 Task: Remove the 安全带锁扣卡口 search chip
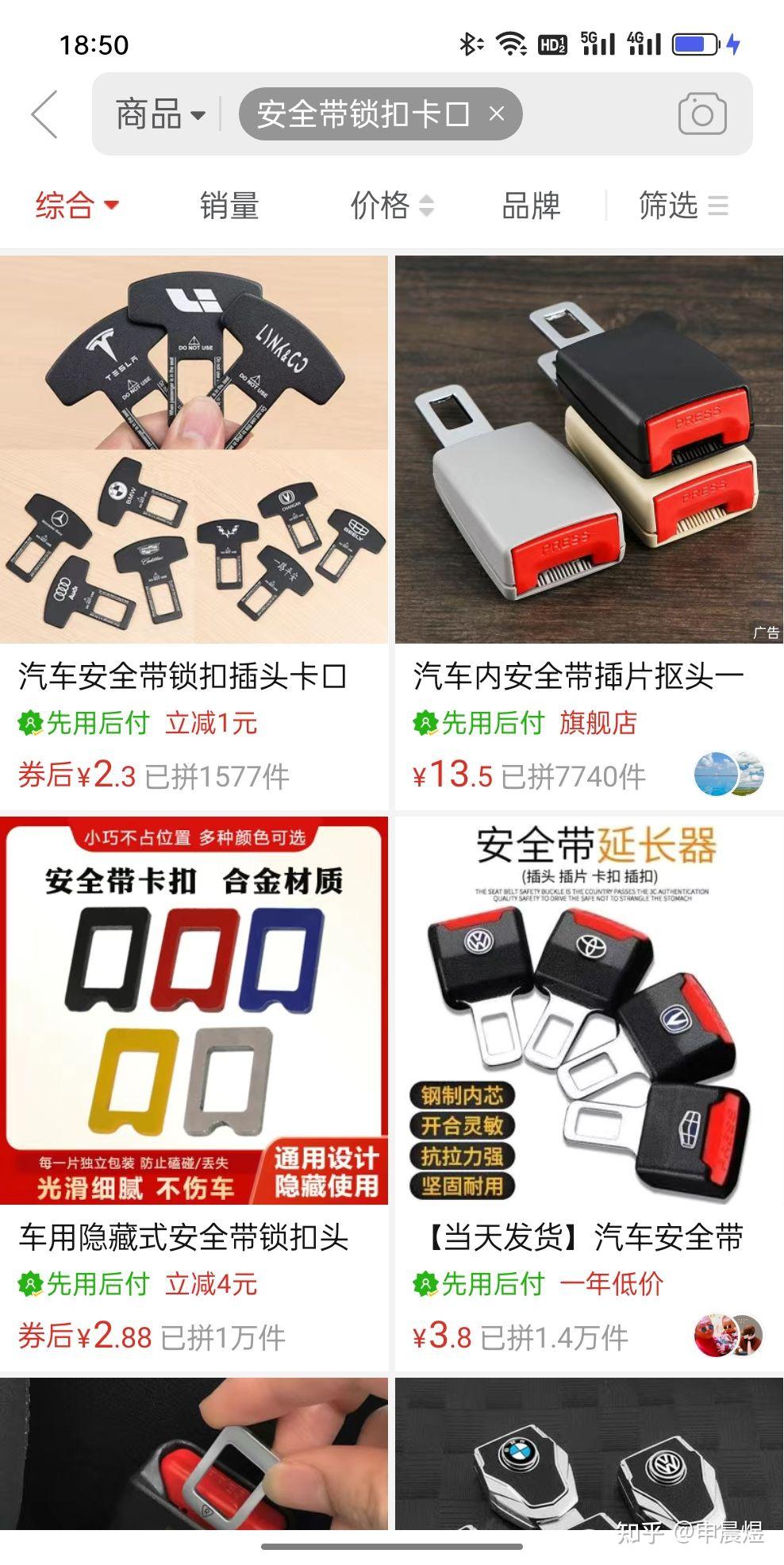497,114
